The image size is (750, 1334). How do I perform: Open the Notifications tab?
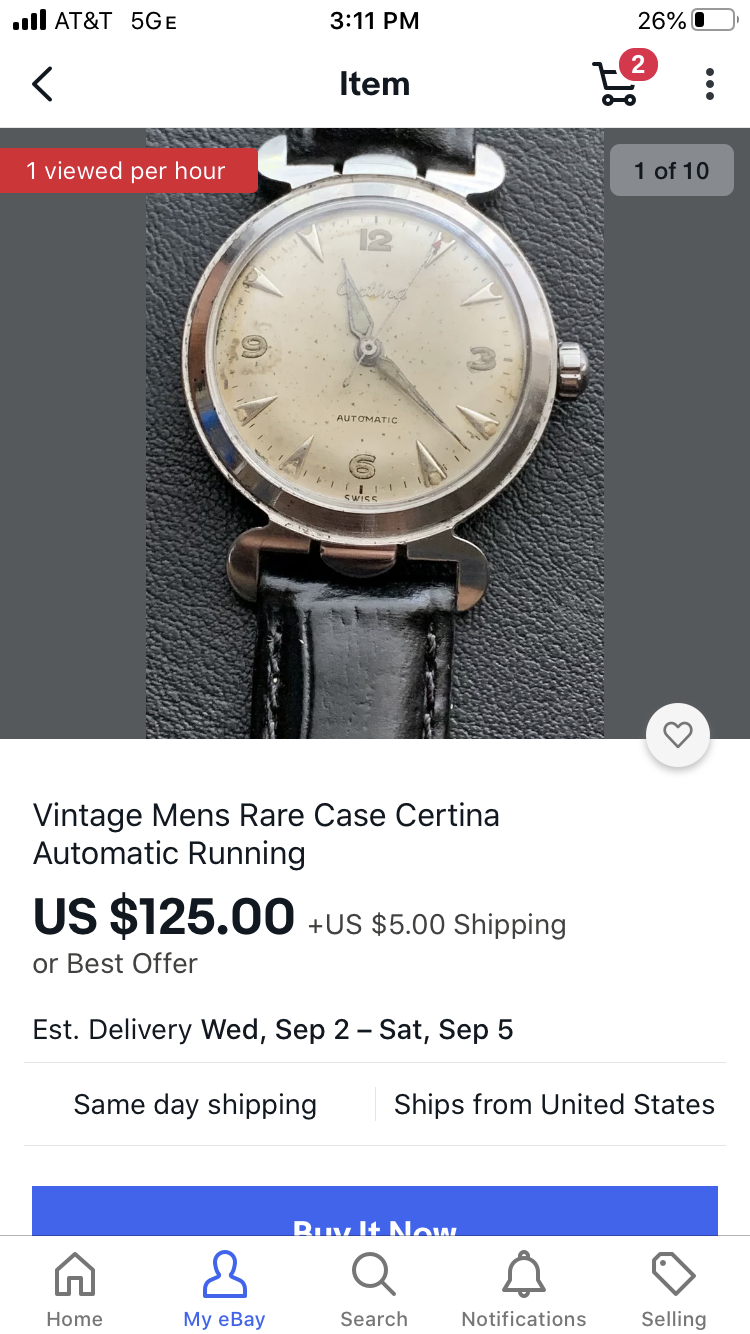524,1289
